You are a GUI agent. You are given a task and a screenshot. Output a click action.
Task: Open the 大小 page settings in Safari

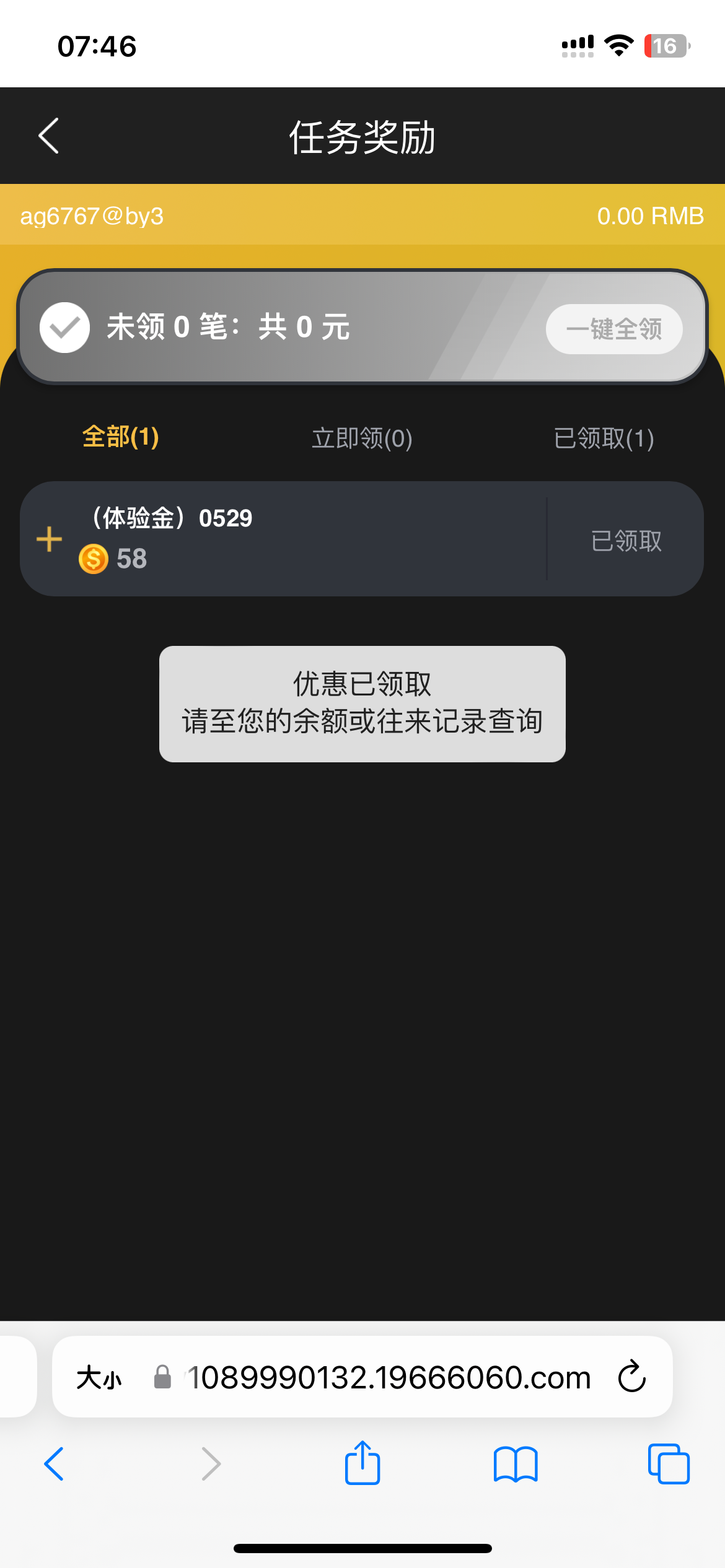99,1378
